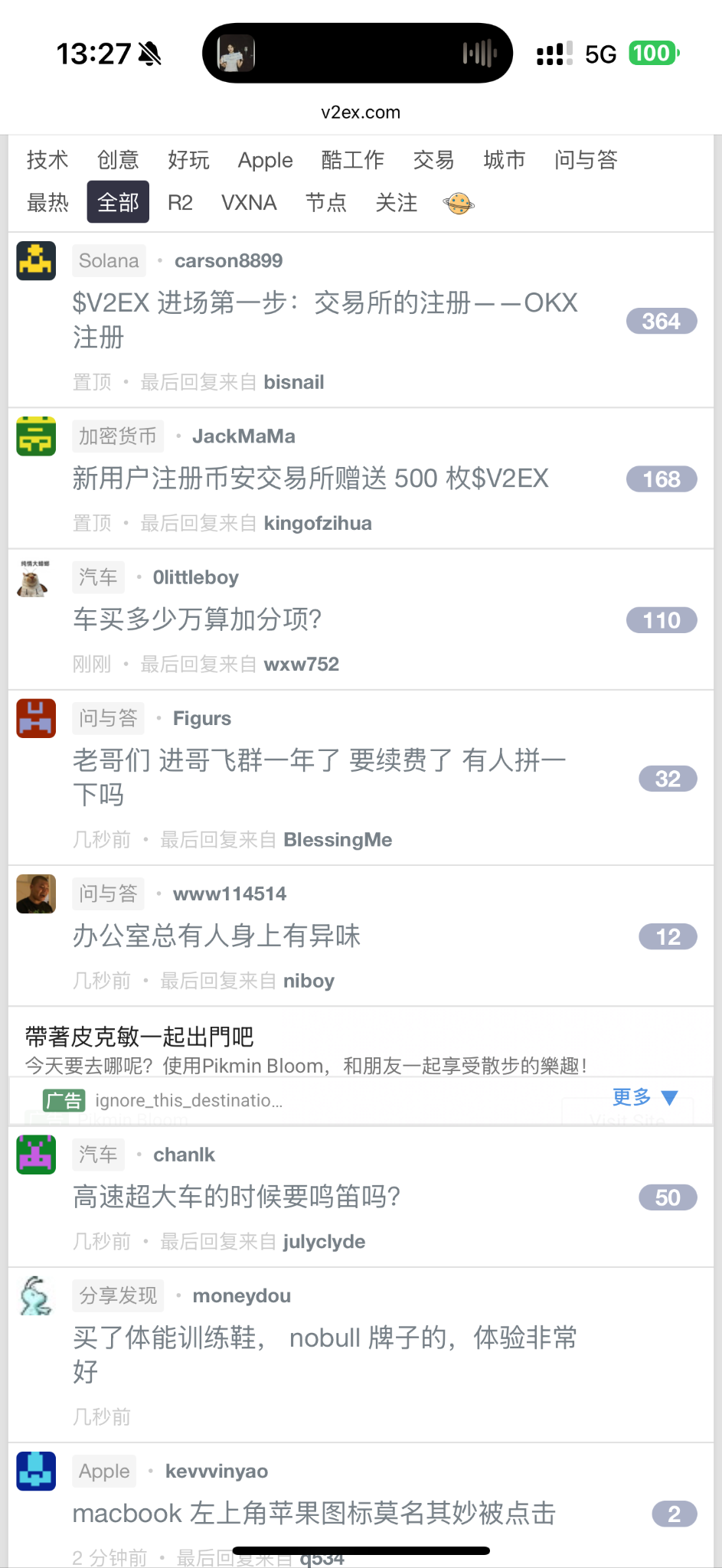Open the Apple tab
This screenshot has width=722, height=1568.
coord(265,160)
